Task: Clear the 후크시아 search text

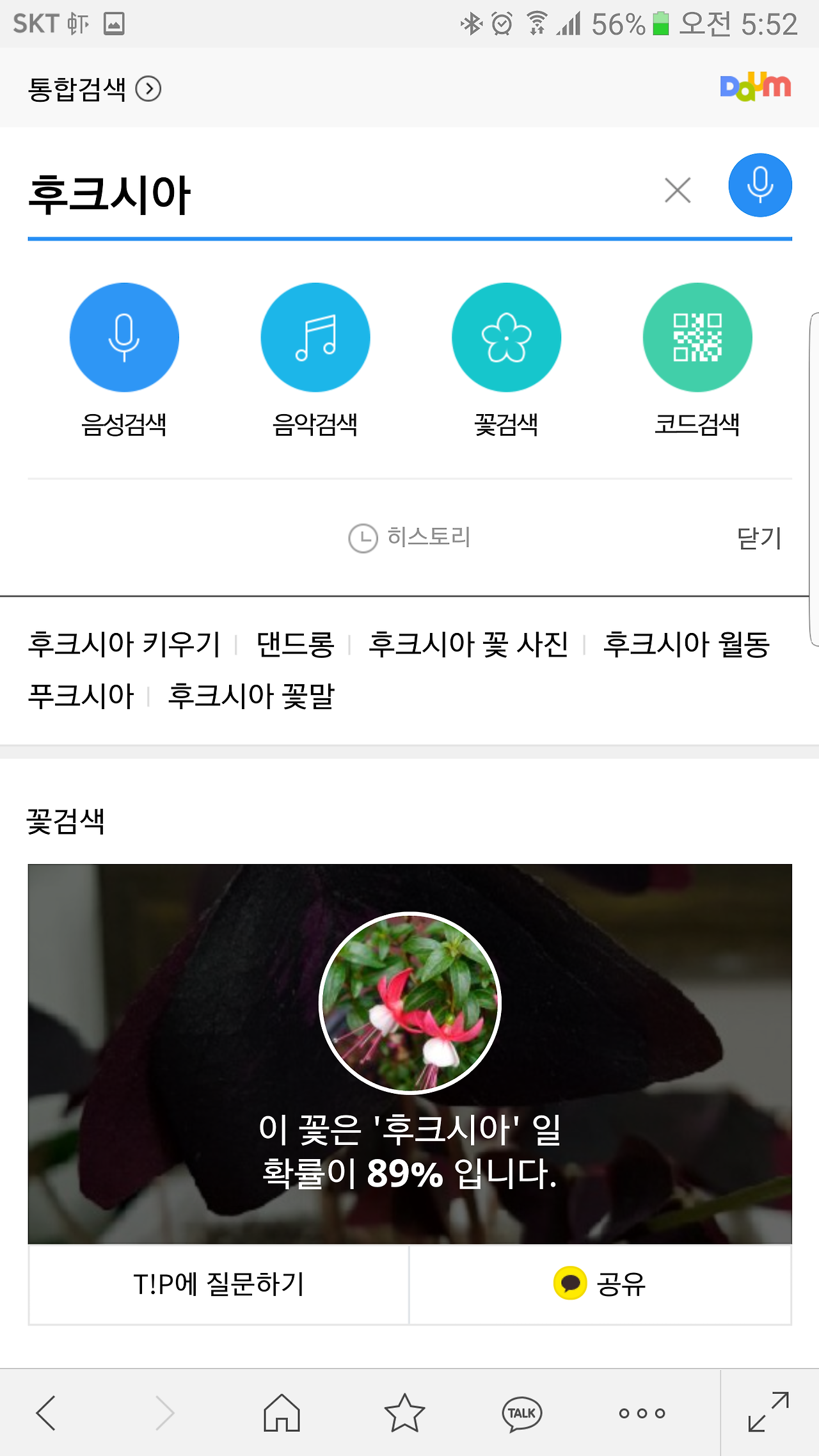Action: pyautogui.click(x=678, y=190)
